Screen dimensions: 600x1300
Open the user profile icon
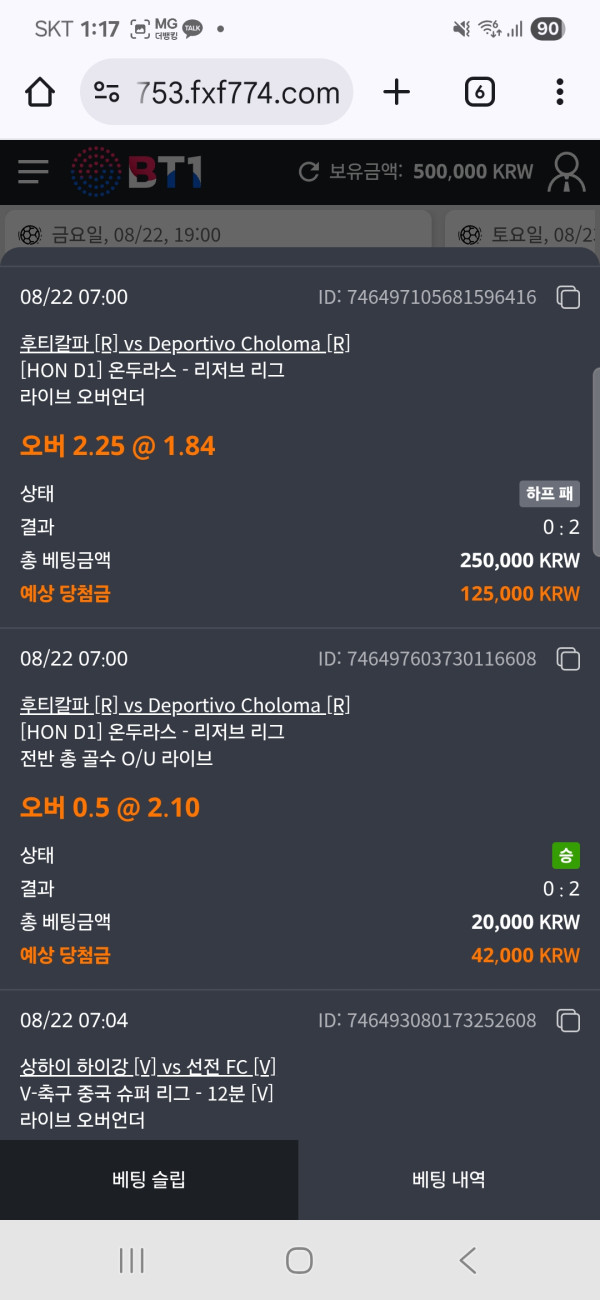tap(567, 172)
